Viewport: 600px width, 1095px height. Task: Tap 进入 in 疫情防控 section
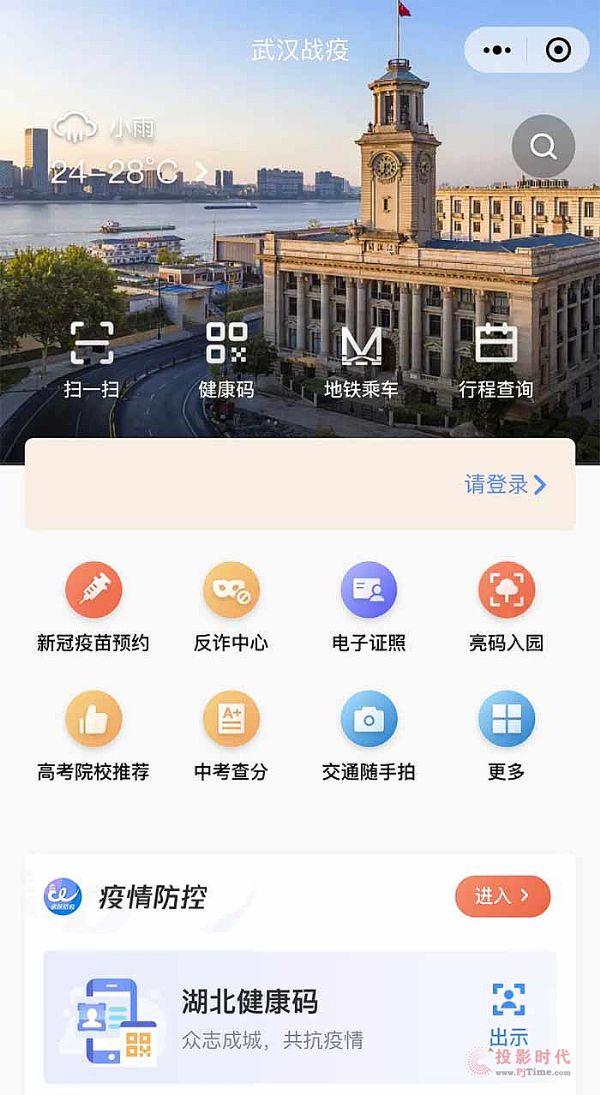point(502,896)
